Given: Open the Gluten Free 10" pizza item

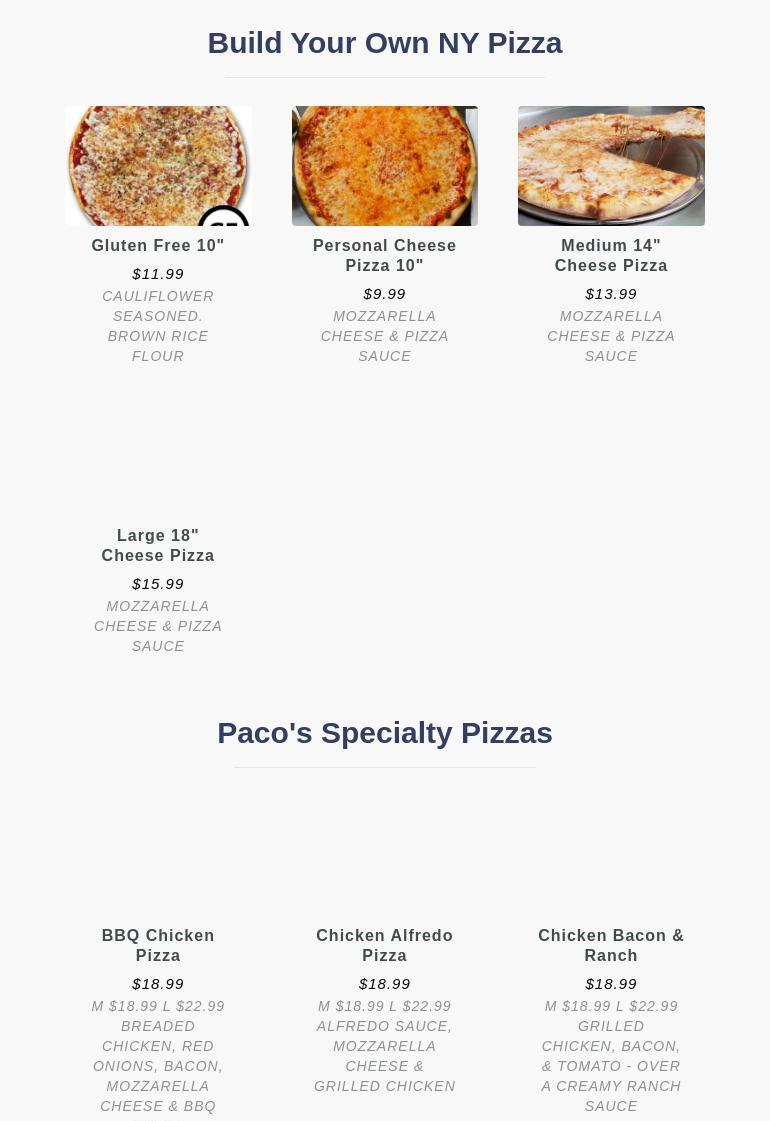Looking at the screenshot, I should coord(158,245).
